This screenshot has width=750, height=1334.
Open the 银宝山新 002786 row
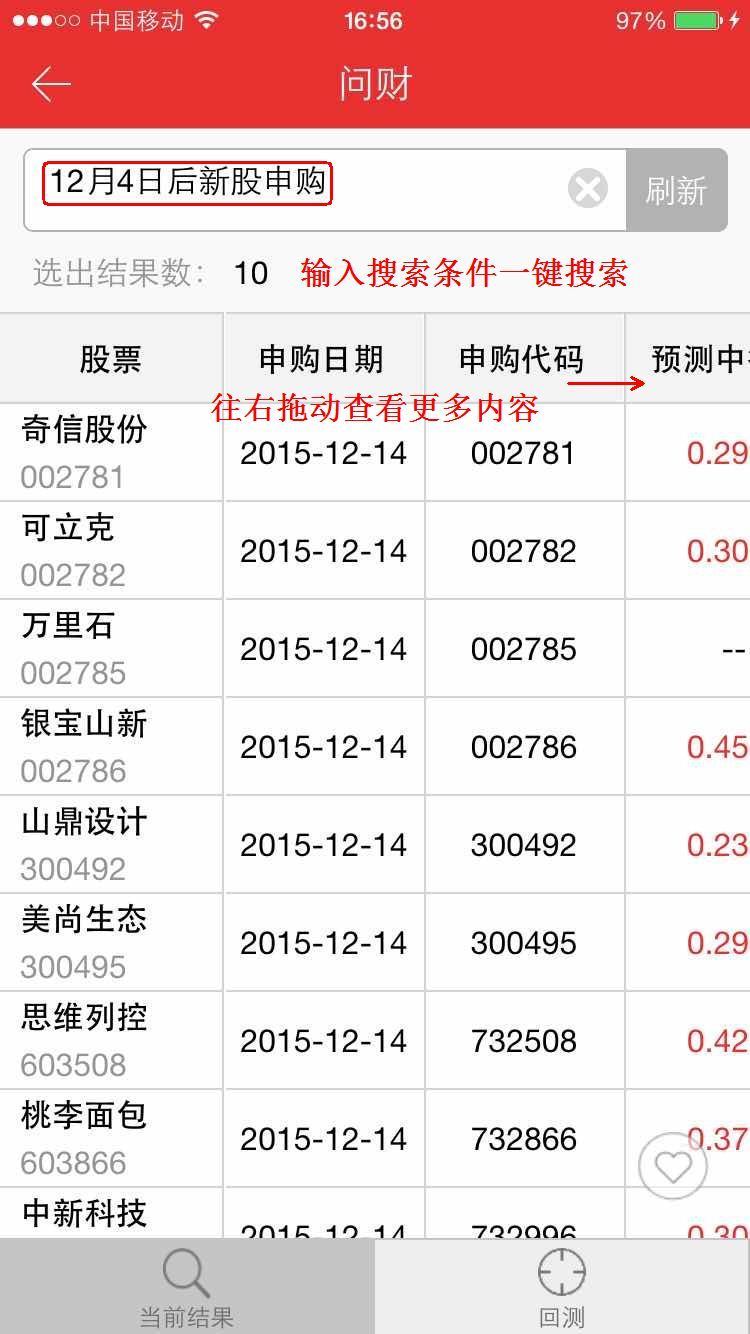tap(375, 747)
